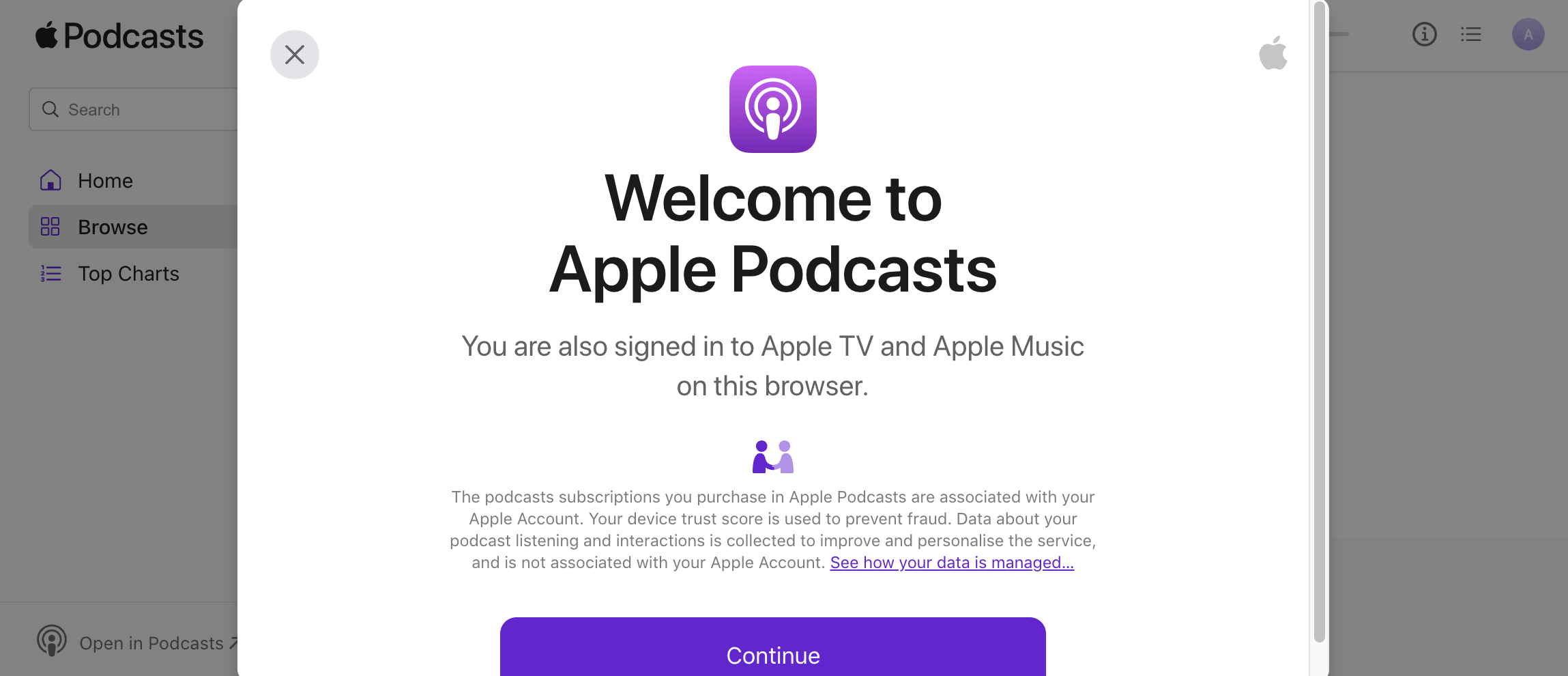Go to Home in the sidebar
Screen dimensions: 1568x676
click(105, 181)
